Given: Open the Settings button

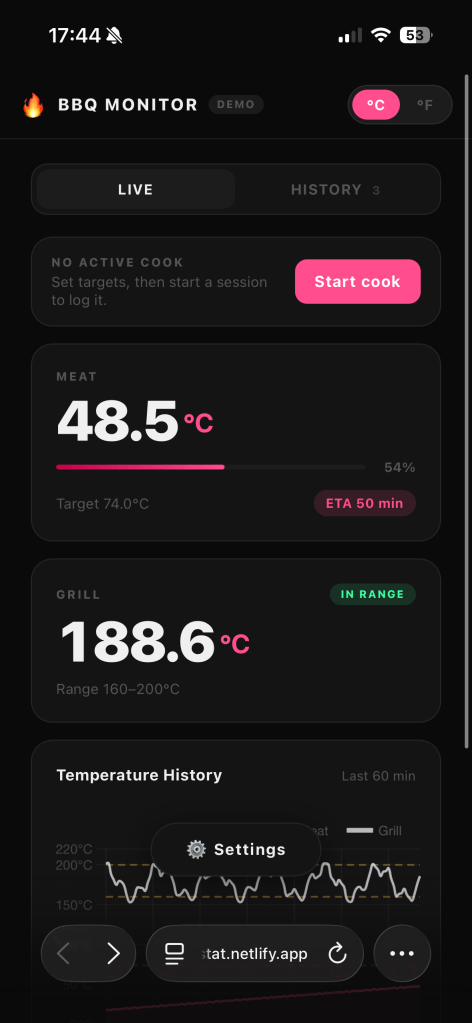Looking at the screenshot, I should (236, 849).
